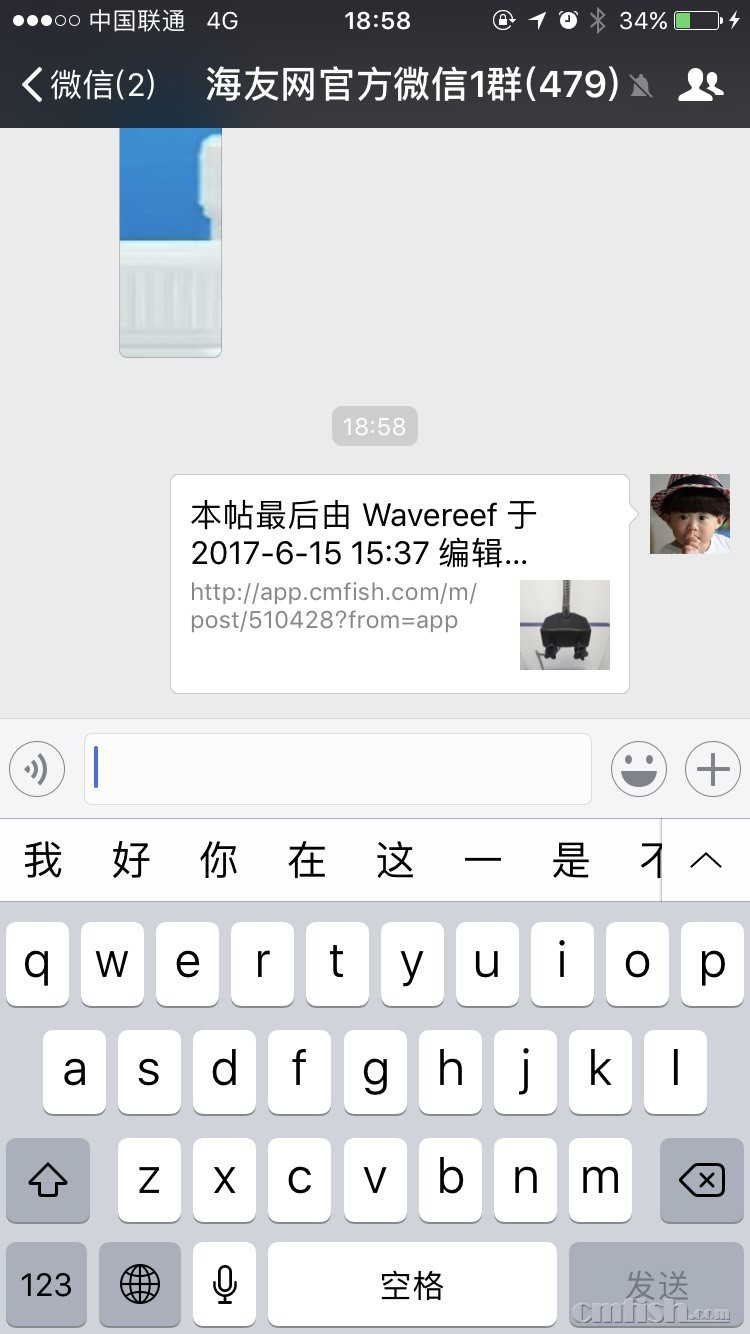Expand the keyboard candidate word list

point(706,860)
